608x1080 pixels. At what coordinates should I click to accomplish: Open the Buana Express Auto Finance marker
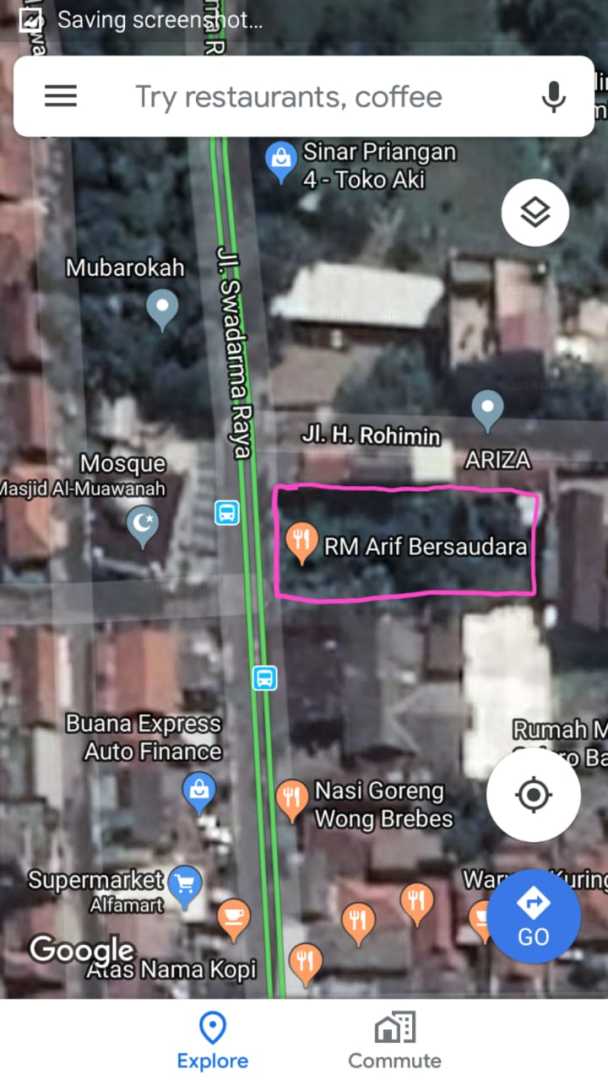click(x=199, y=792)
